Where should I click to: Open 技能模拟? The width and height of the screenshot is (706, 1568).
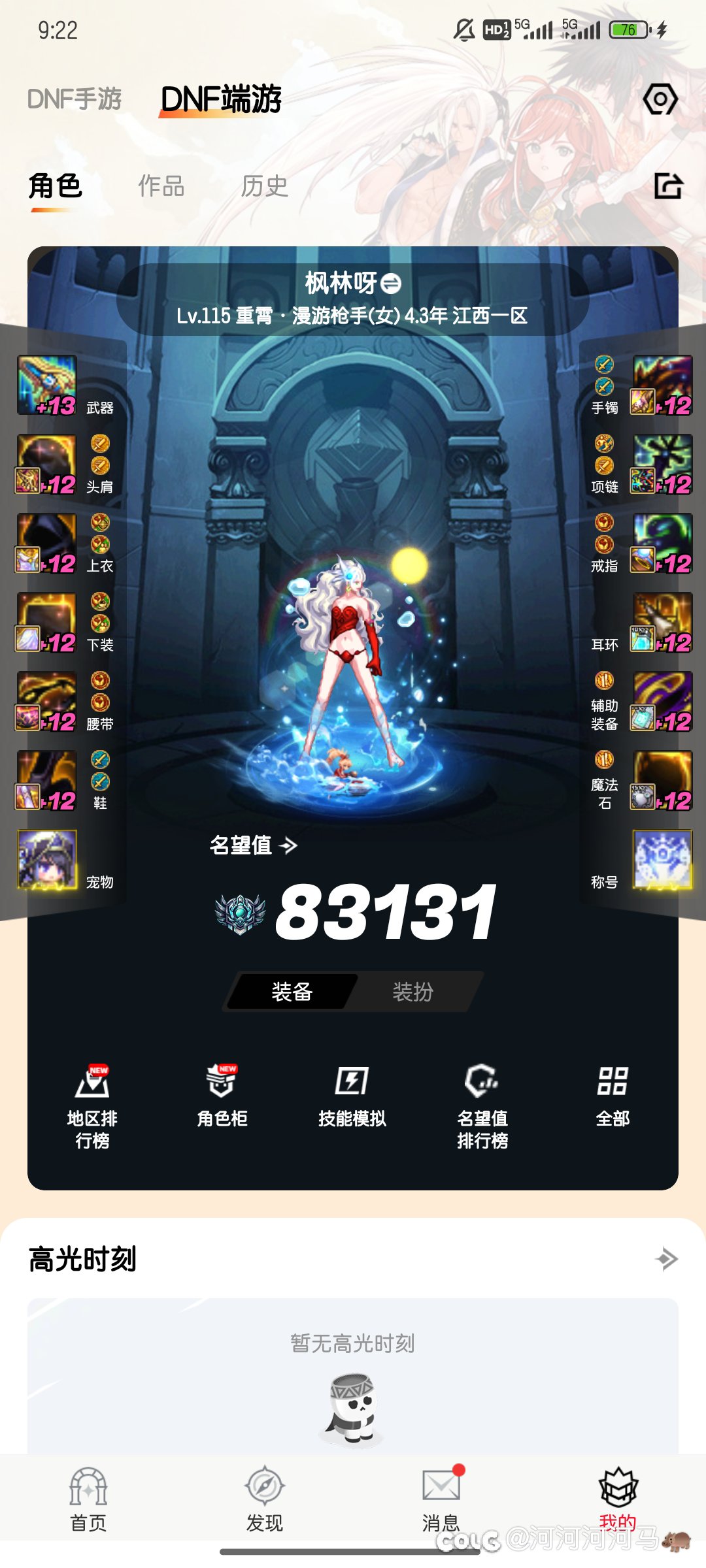click(x=352, y=1096)
